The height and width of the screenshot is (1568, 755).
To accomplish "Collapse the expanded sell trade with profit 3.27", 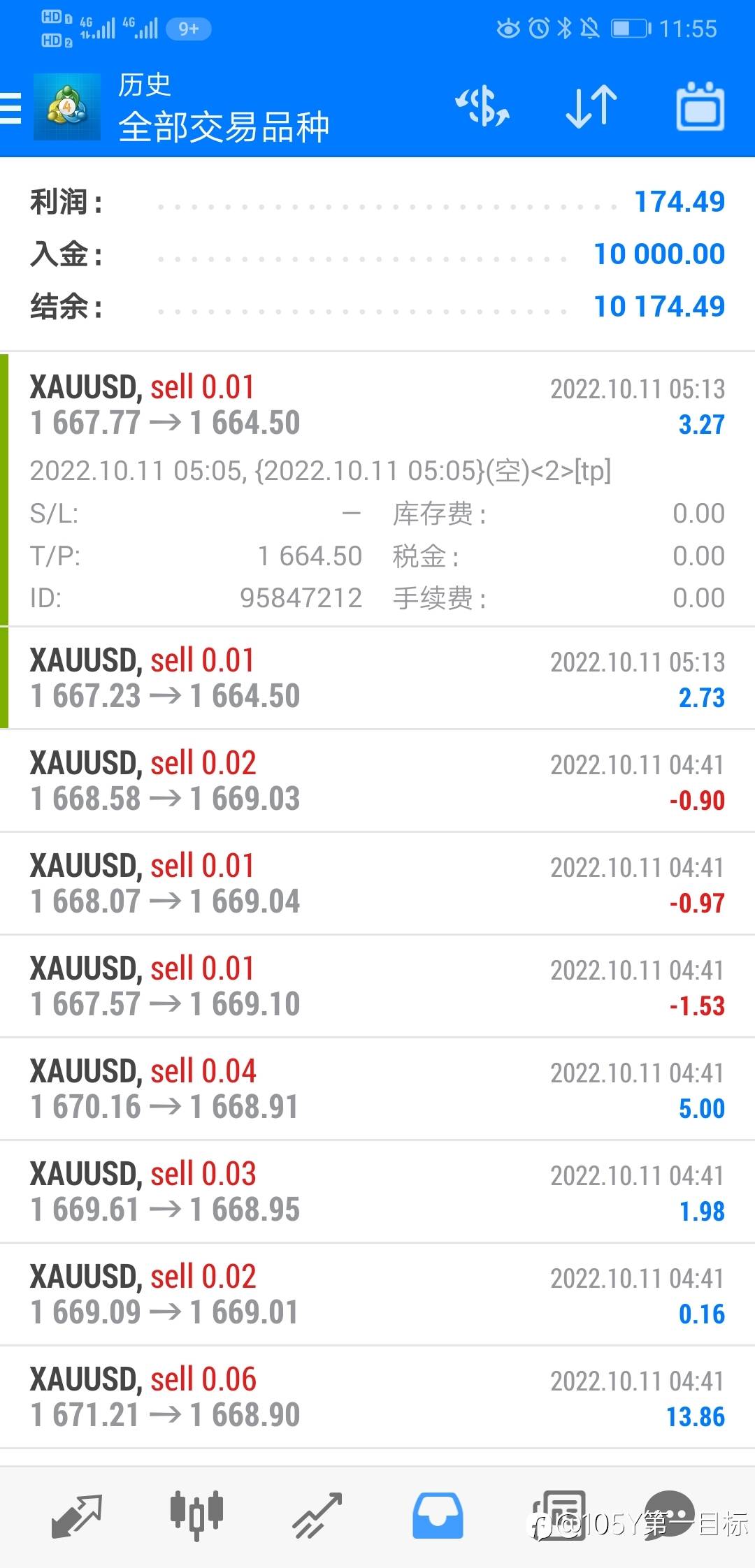I will pyautogui.click(x=377, y=405).
